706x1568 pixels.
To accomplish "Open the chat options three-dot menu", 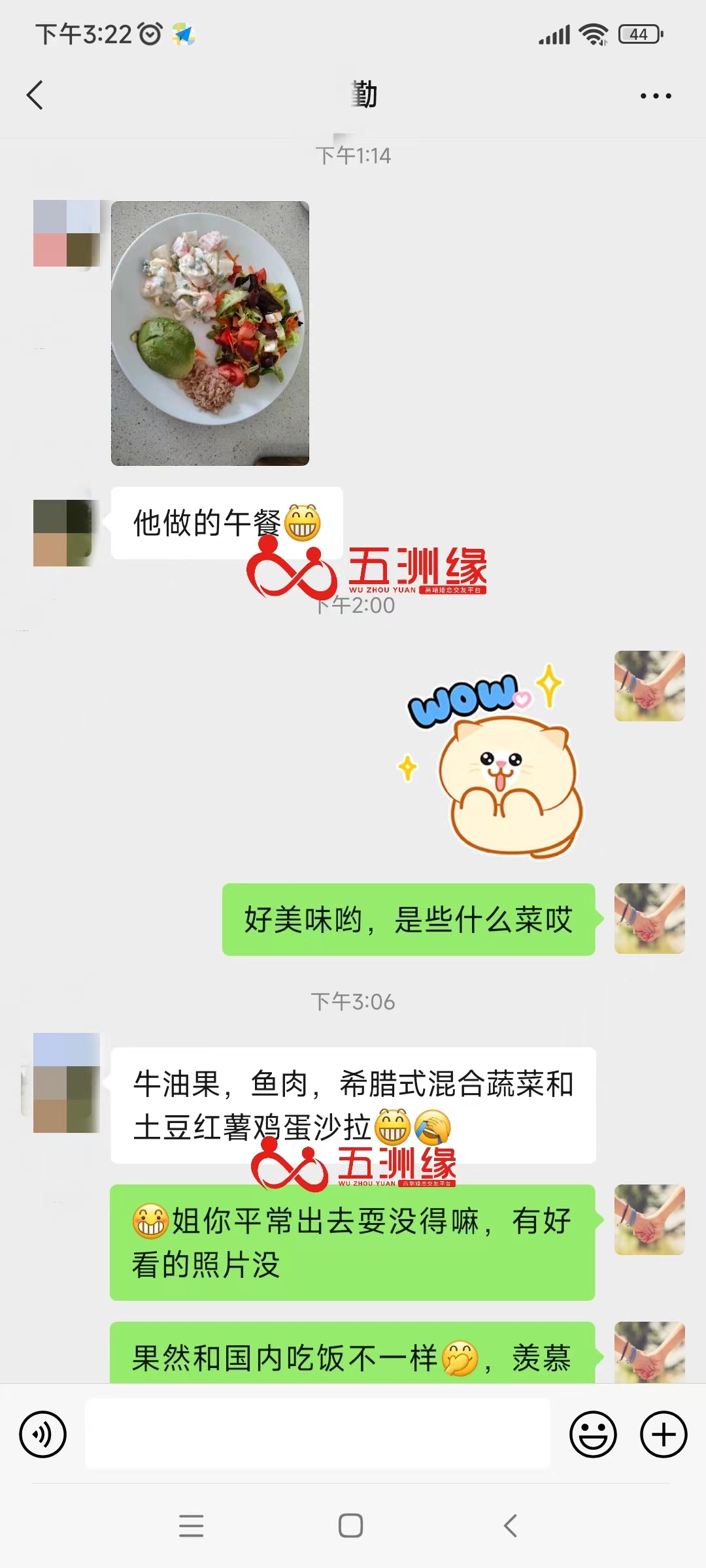I will (x=655, y=96).
